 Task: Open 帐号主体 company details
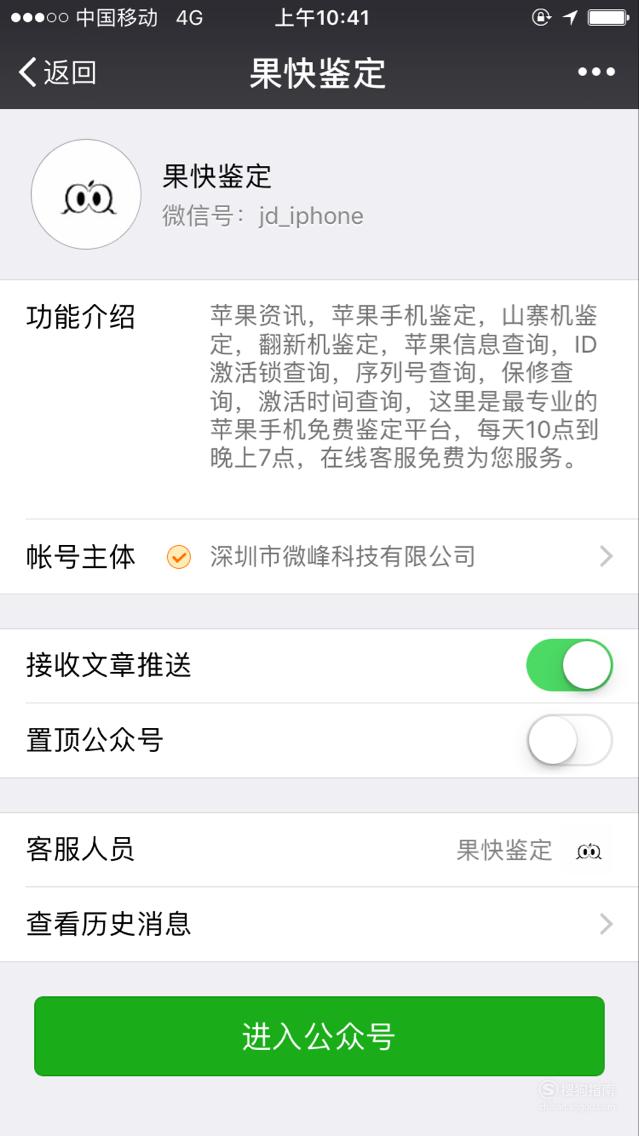pyautogui.click(x=320, y=556)
